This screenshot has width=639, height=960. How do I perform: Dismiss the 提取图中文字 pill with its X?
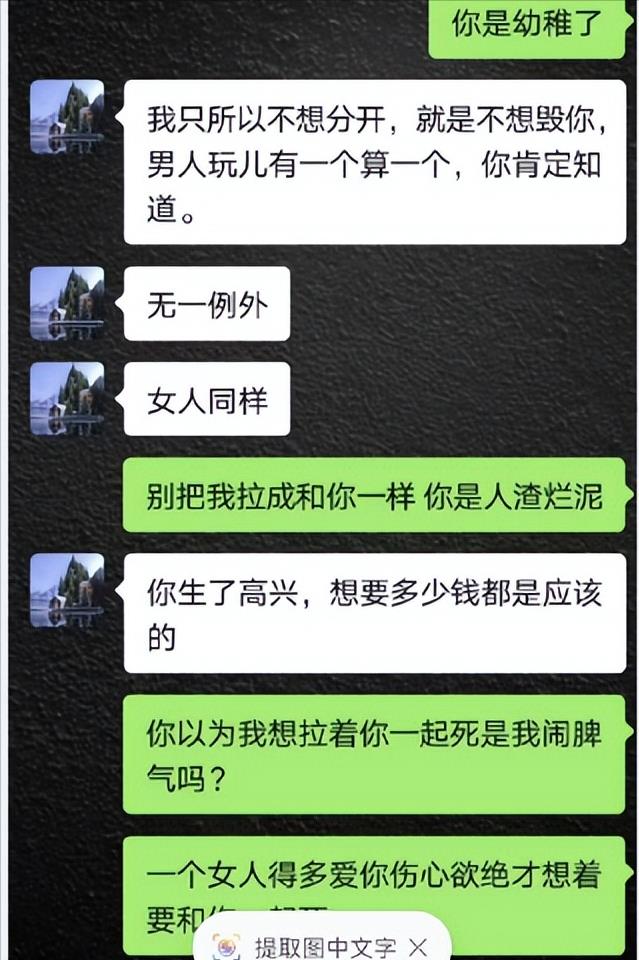pyautogui.click(x=420, y=945)
